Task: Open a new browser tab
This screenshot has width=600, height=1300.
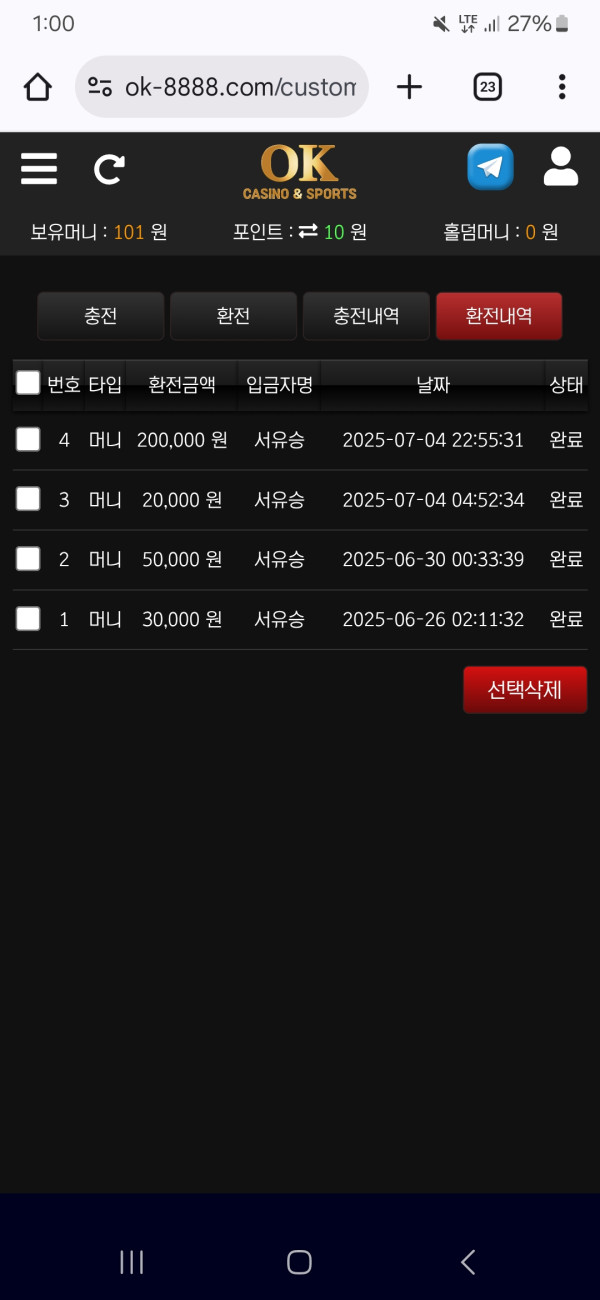Action: (x=409, y=87)
